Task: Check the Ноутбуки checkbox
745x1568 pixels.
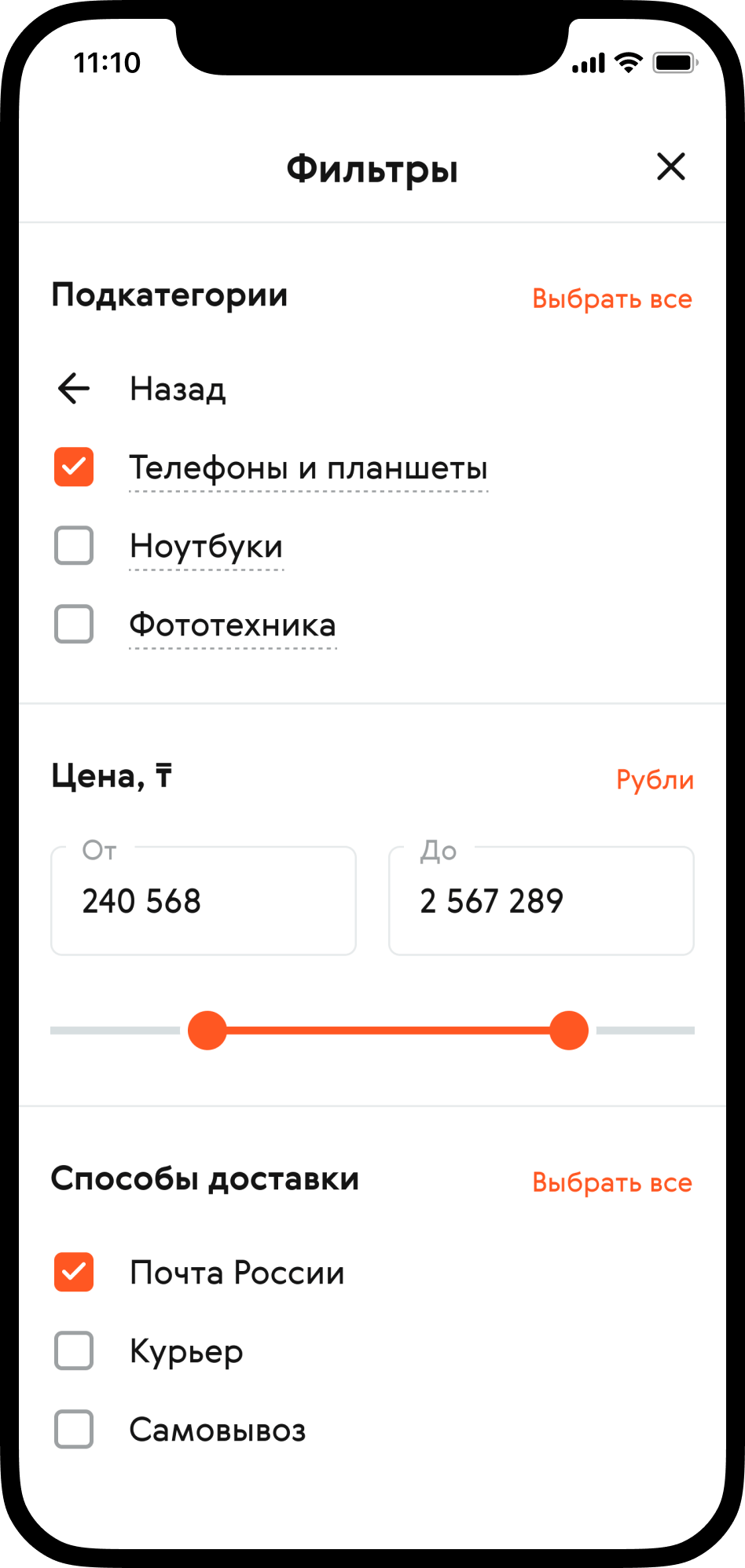Action: (74, 546)
